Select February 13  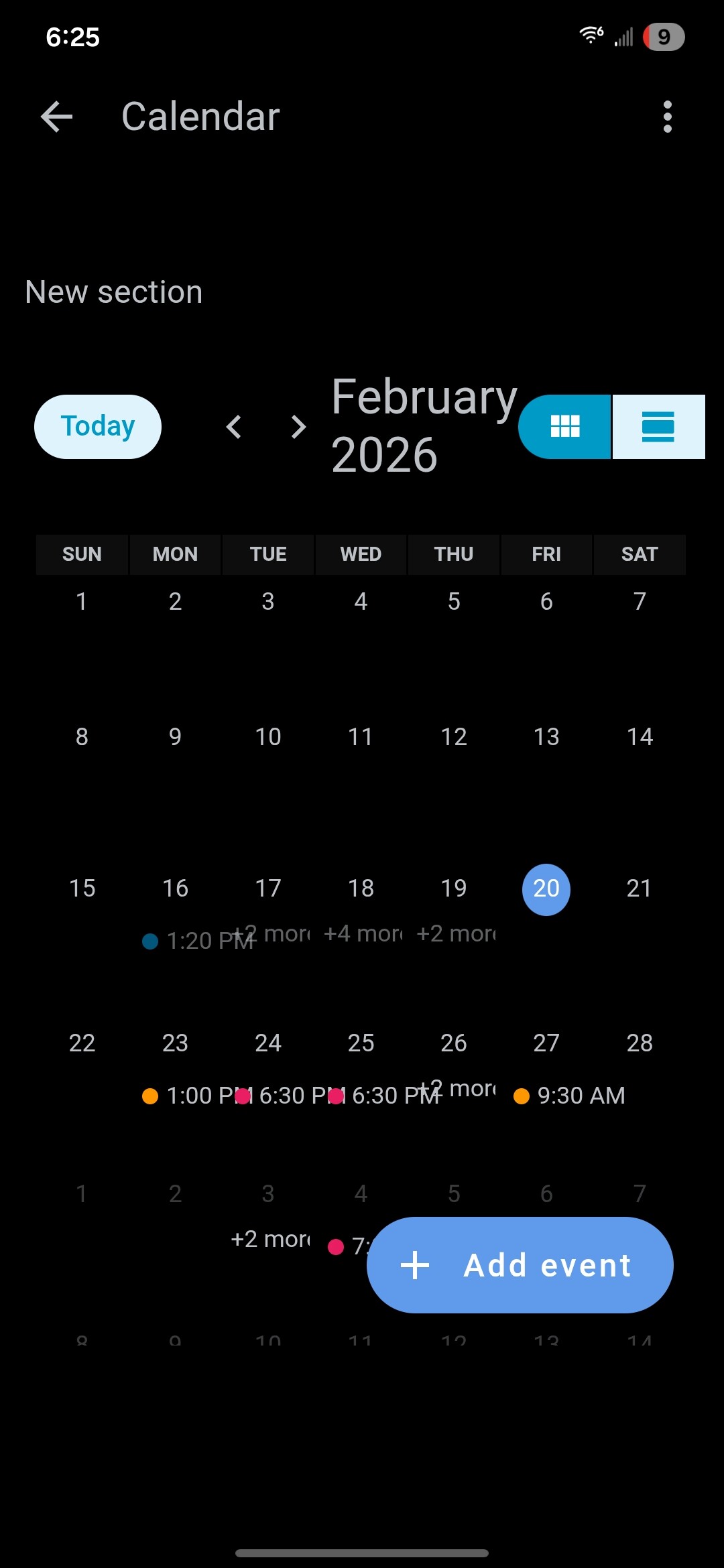[x=546, y=737]
